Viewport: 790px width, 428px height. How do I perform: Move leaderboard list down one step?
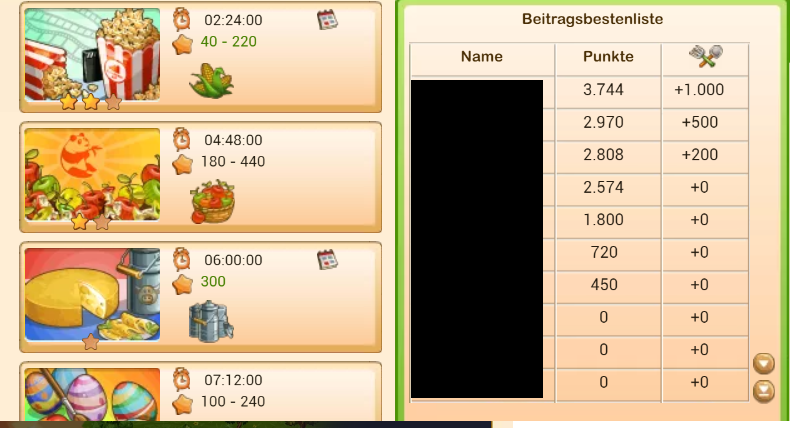click(x=763, y=364)
